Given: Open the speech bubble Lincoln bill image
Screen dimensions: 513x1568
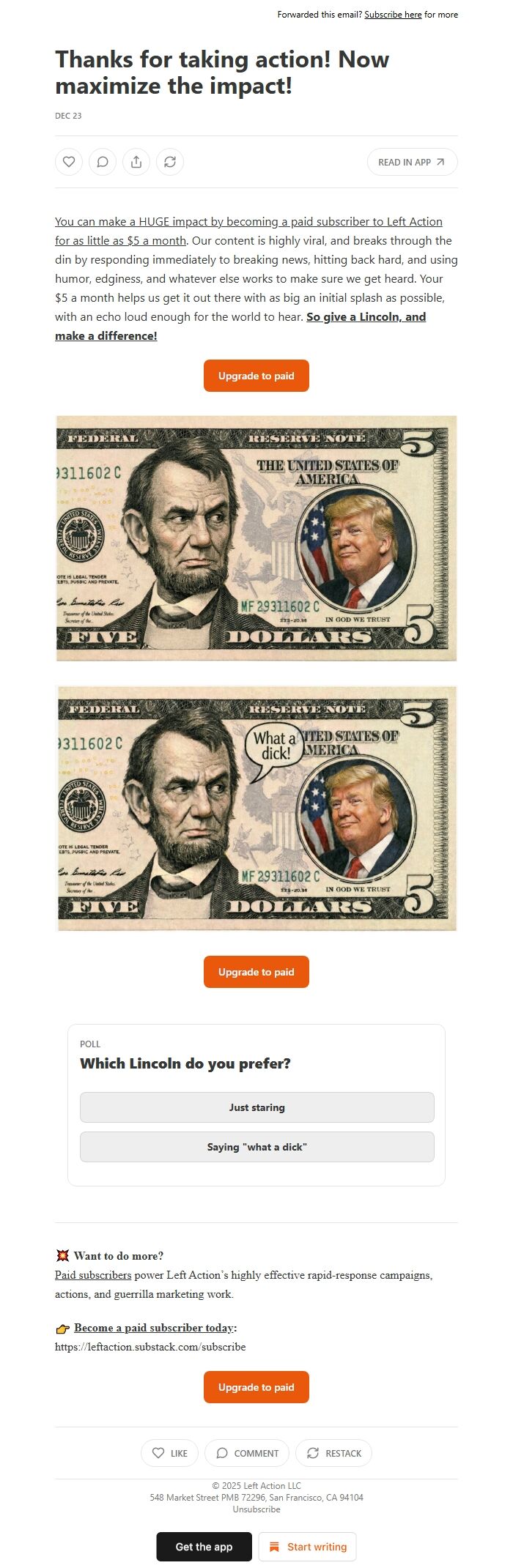Looking at the screenshot, I should tap(256, 808).
